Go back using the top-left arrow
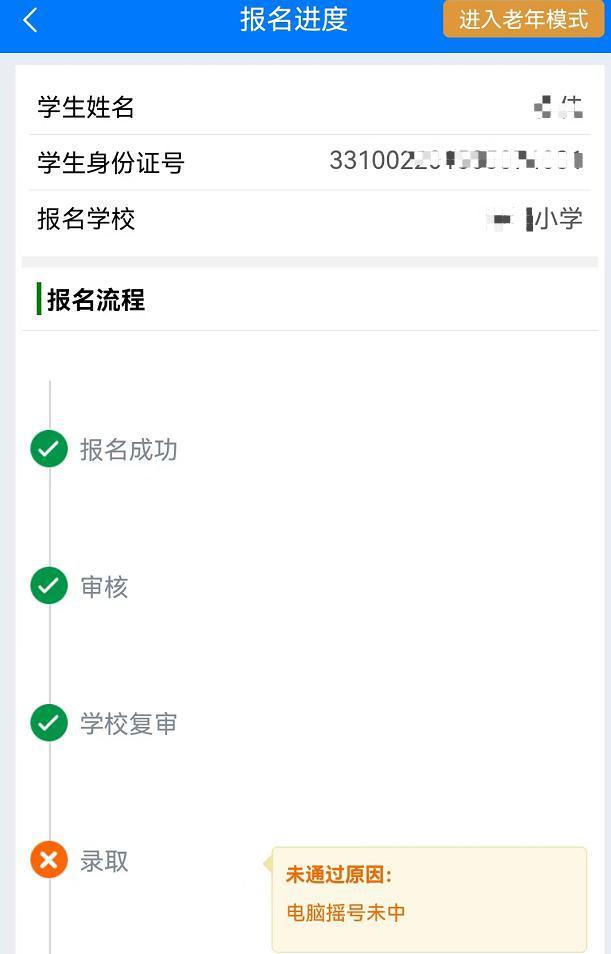This screenshot has height=954, width=611. (x=30, y=20)
